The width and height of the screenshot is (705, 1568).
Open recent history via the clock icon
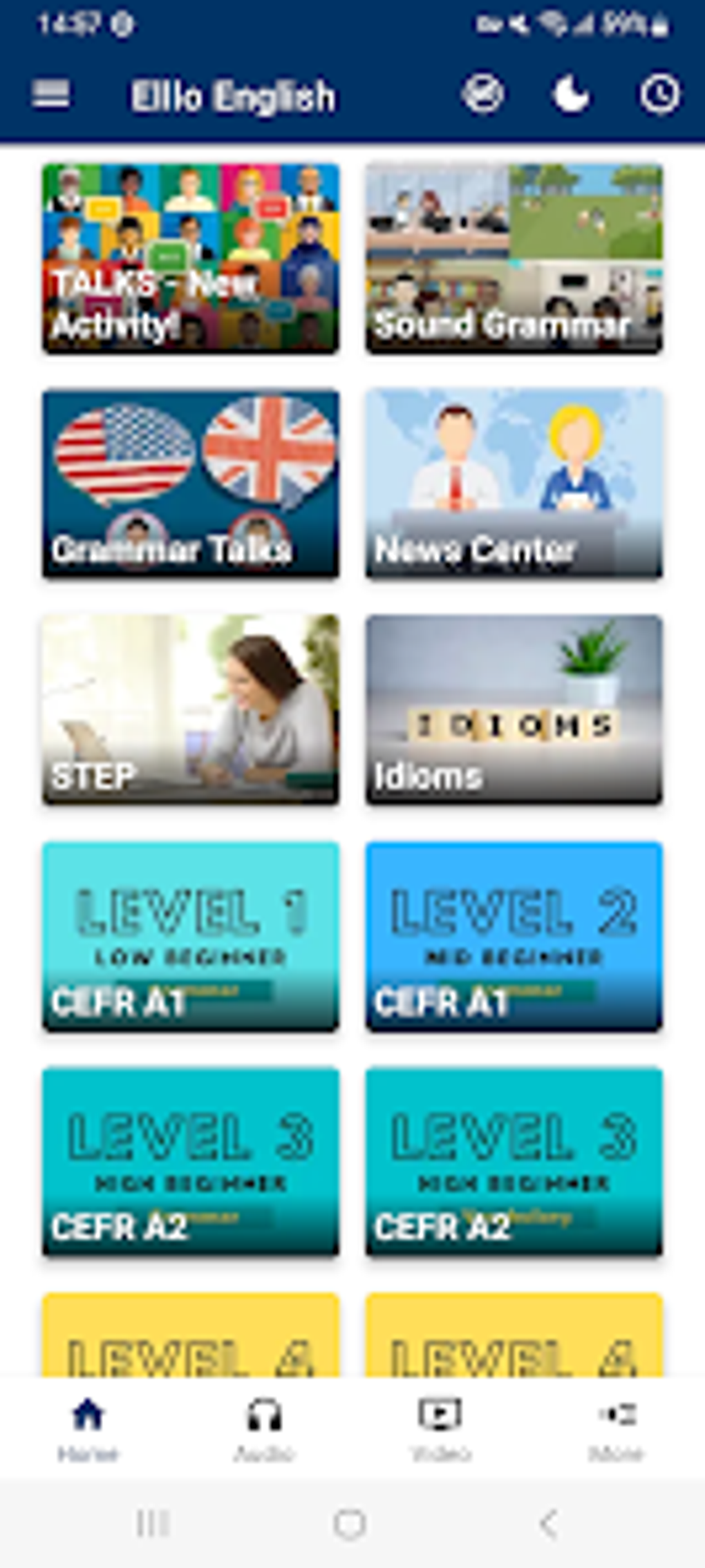[661, 95]
